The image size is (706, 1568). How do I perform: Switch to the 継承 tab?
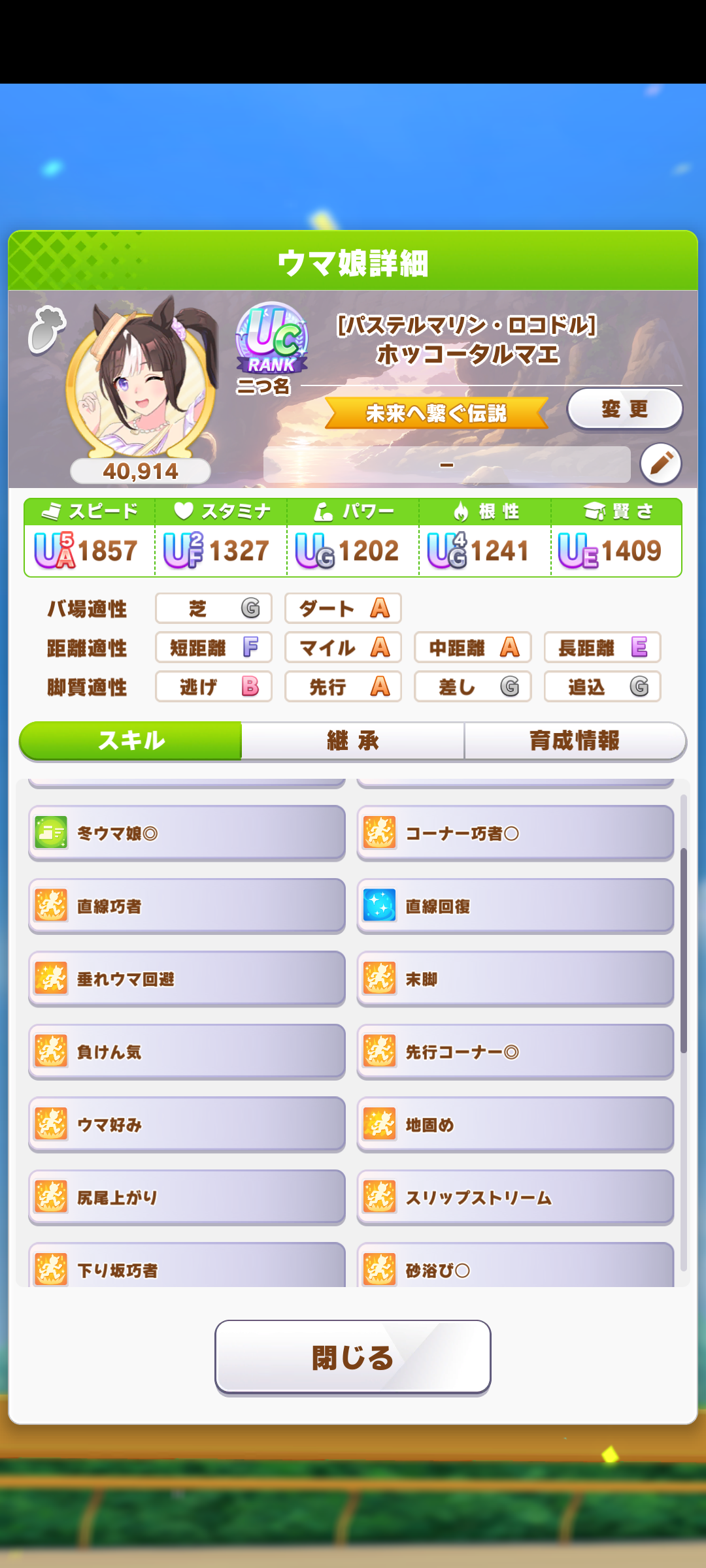[x=353, y=741]
